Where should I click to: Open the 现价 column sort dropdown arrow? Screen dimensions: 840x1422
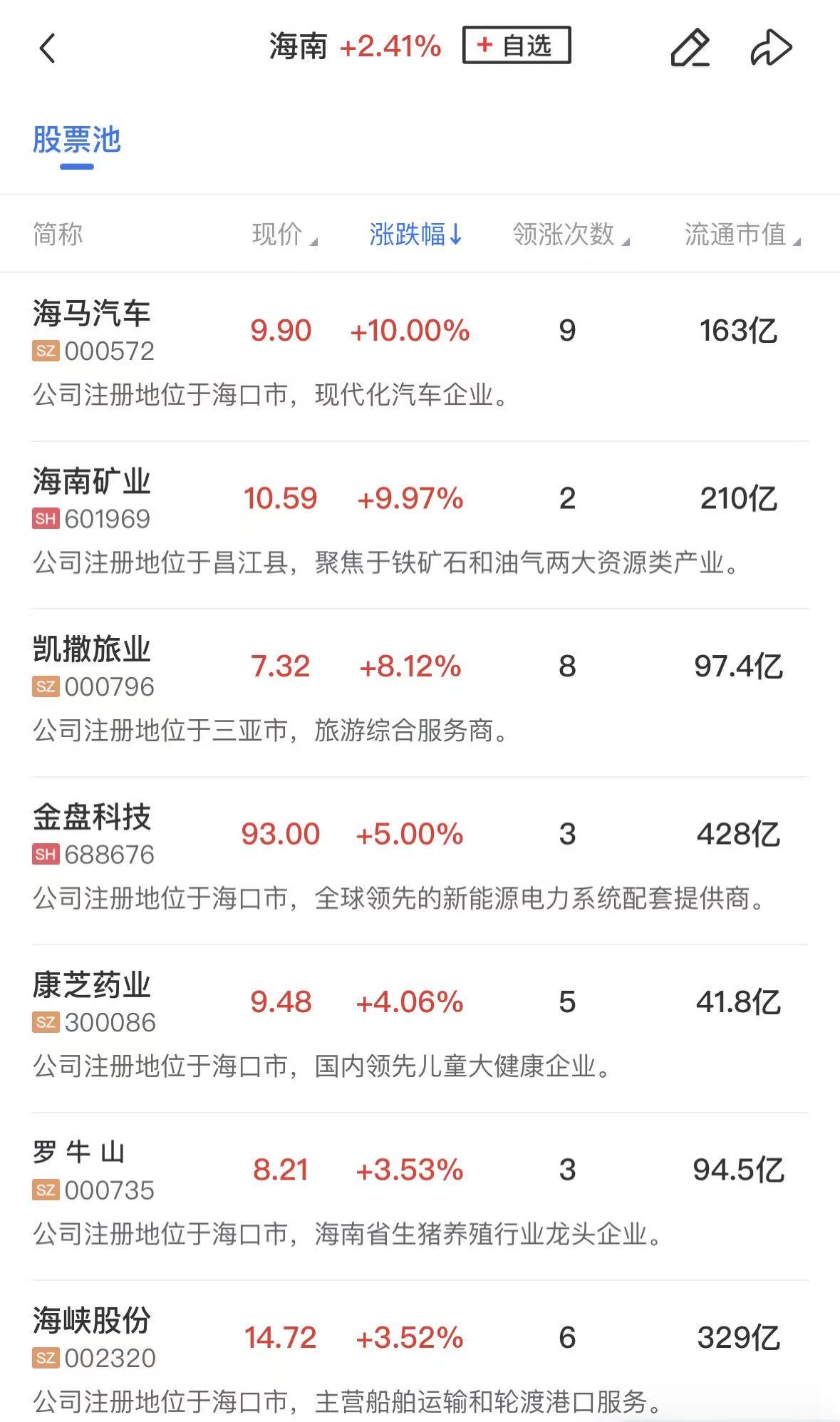[316, 240]
